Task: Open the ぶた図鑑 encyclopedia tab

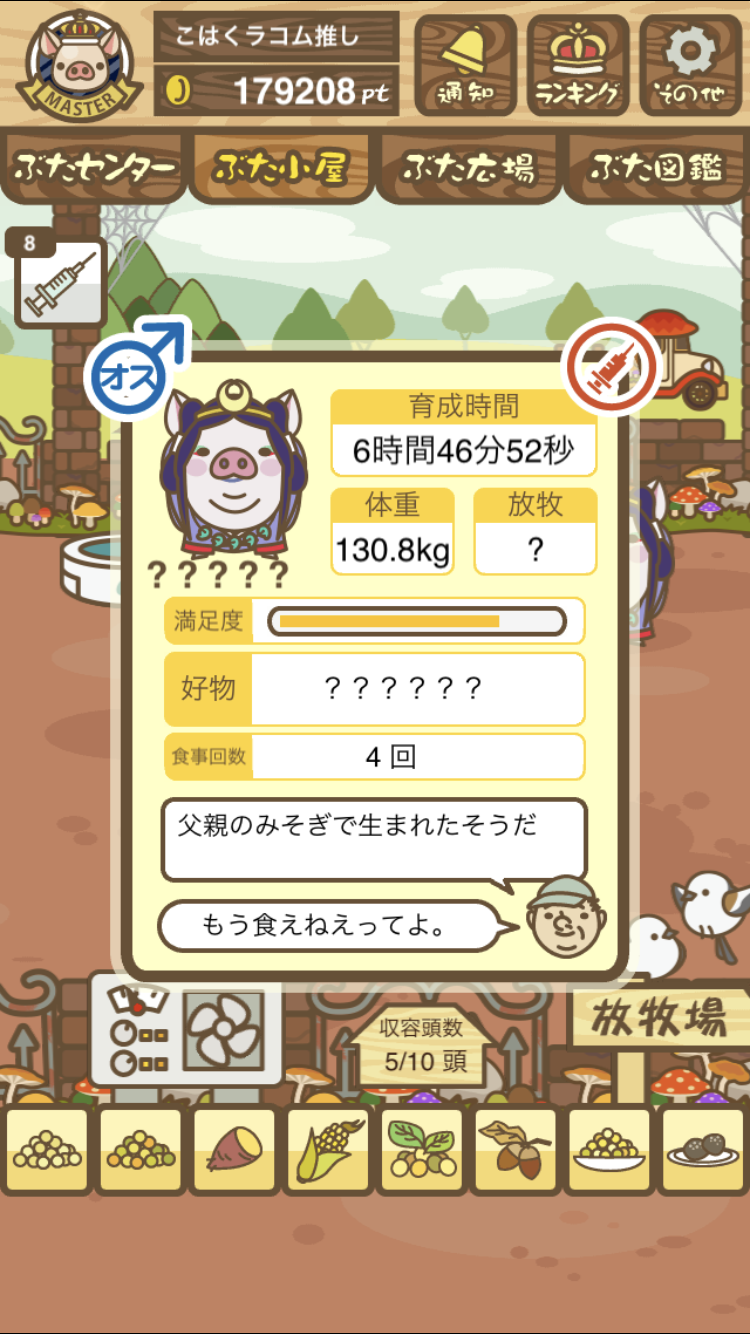Action: click(656, 167)
